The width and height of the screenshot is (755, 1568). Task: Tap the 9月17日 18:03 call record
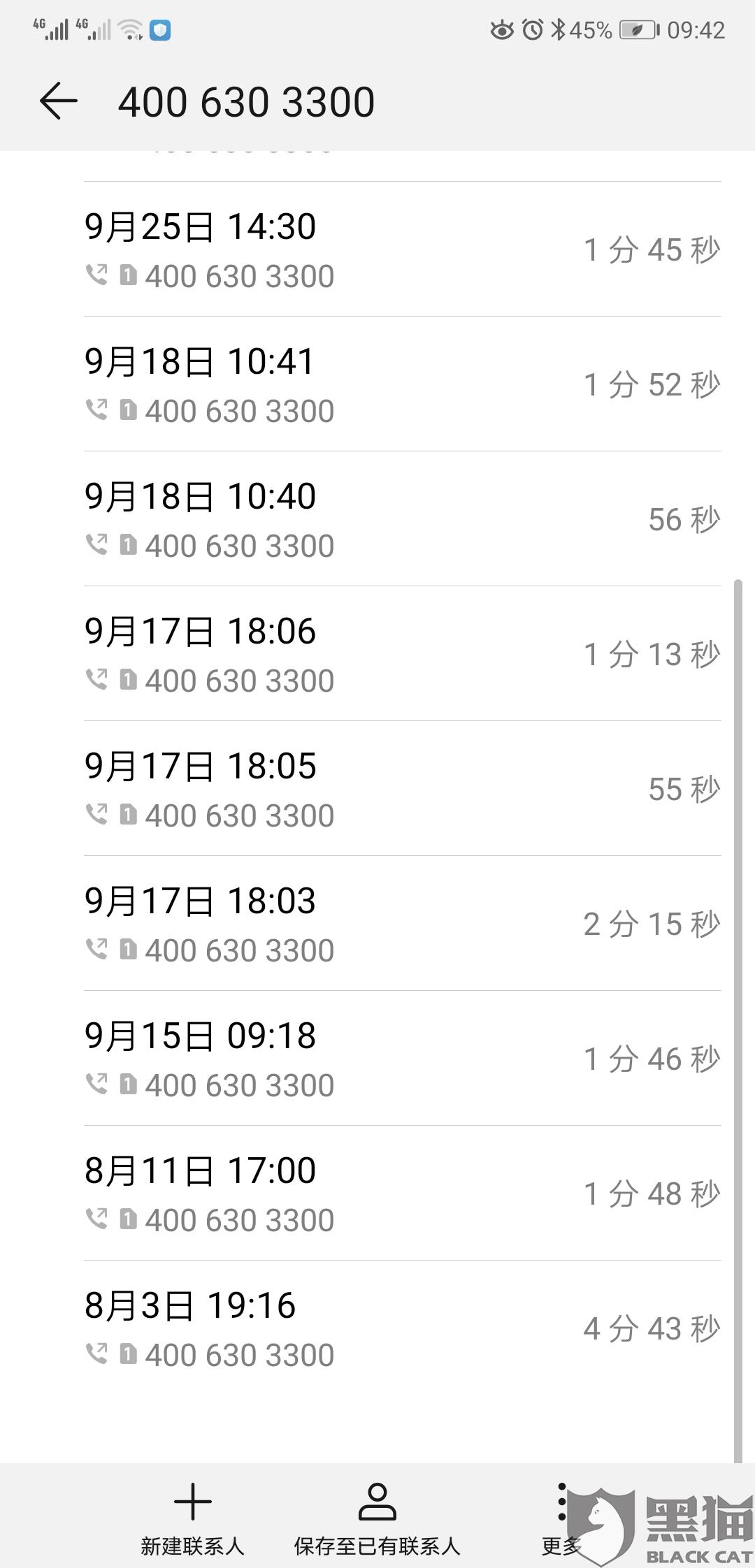point(402,924)
